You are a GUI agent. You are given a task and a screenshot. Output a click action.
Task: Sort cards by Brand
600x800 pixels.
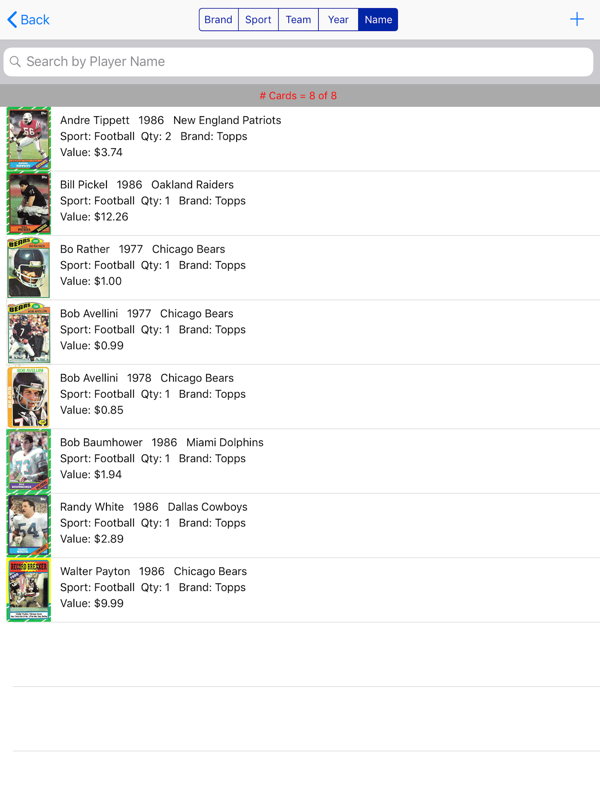point(218,19)
